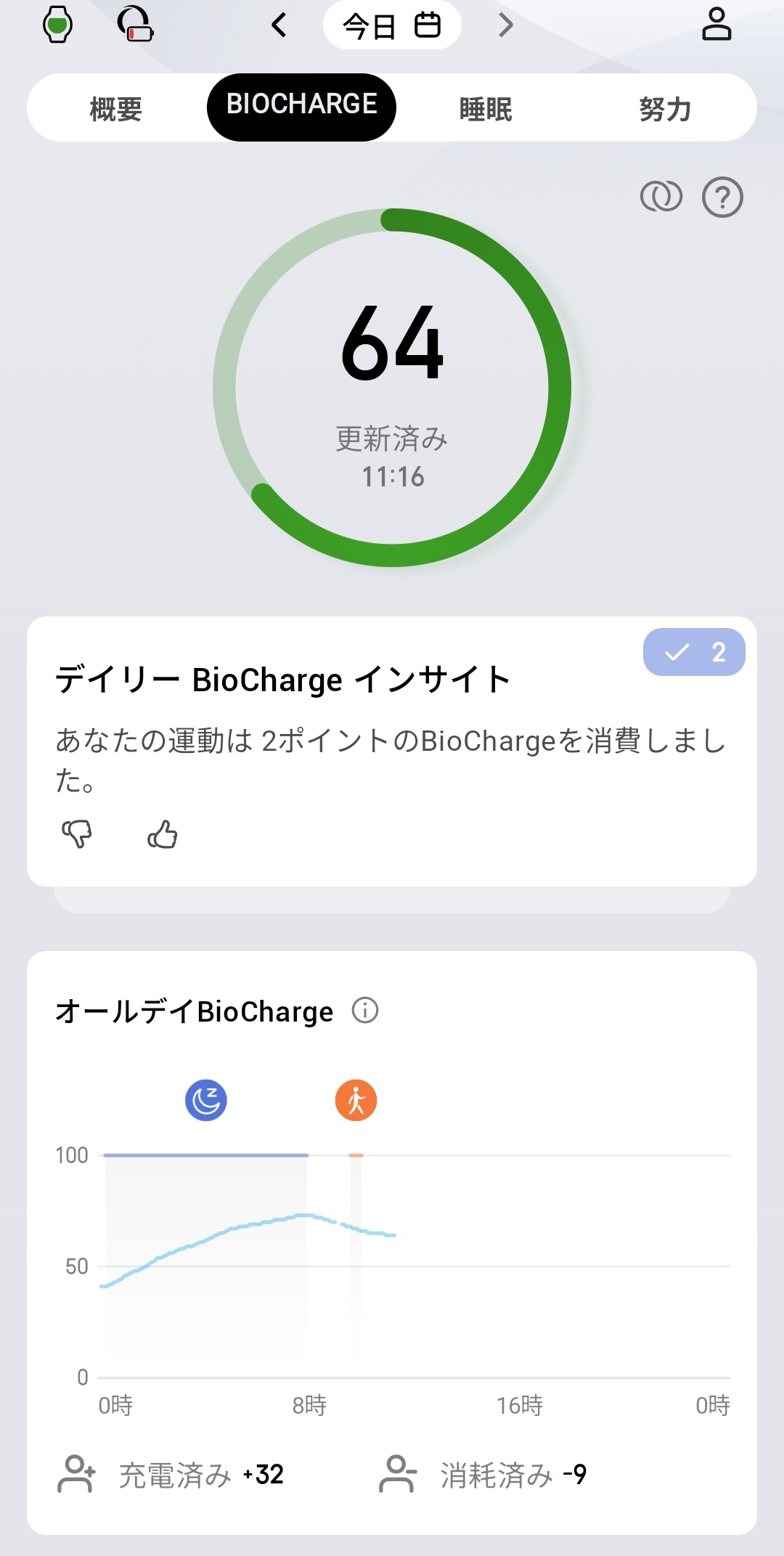Open the 努力 tab
The height and width of the screenshot is (1556, 784).
[x=665, y=108]
